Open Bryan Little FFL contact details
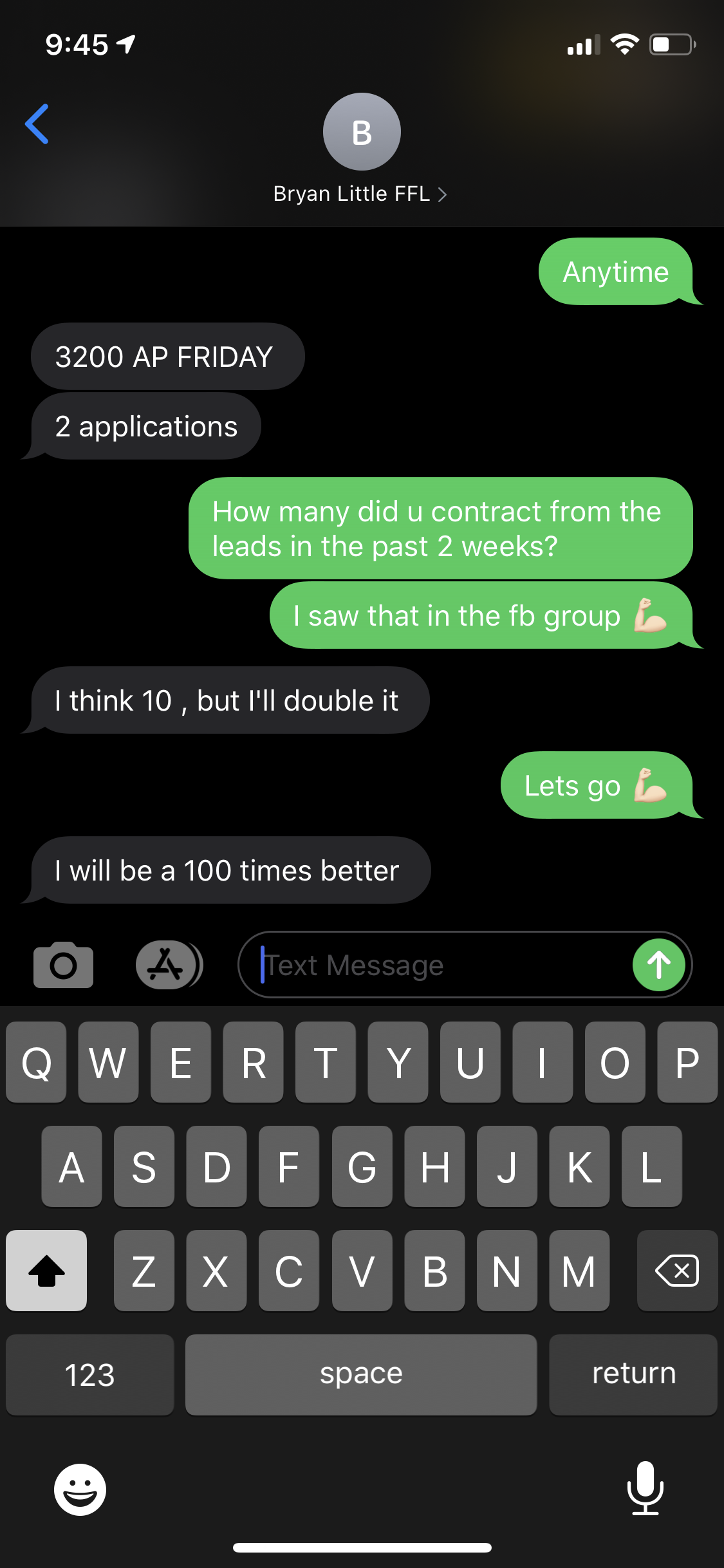The height and width of the screenshot is (1568, 724). click(x=359, y=194)
